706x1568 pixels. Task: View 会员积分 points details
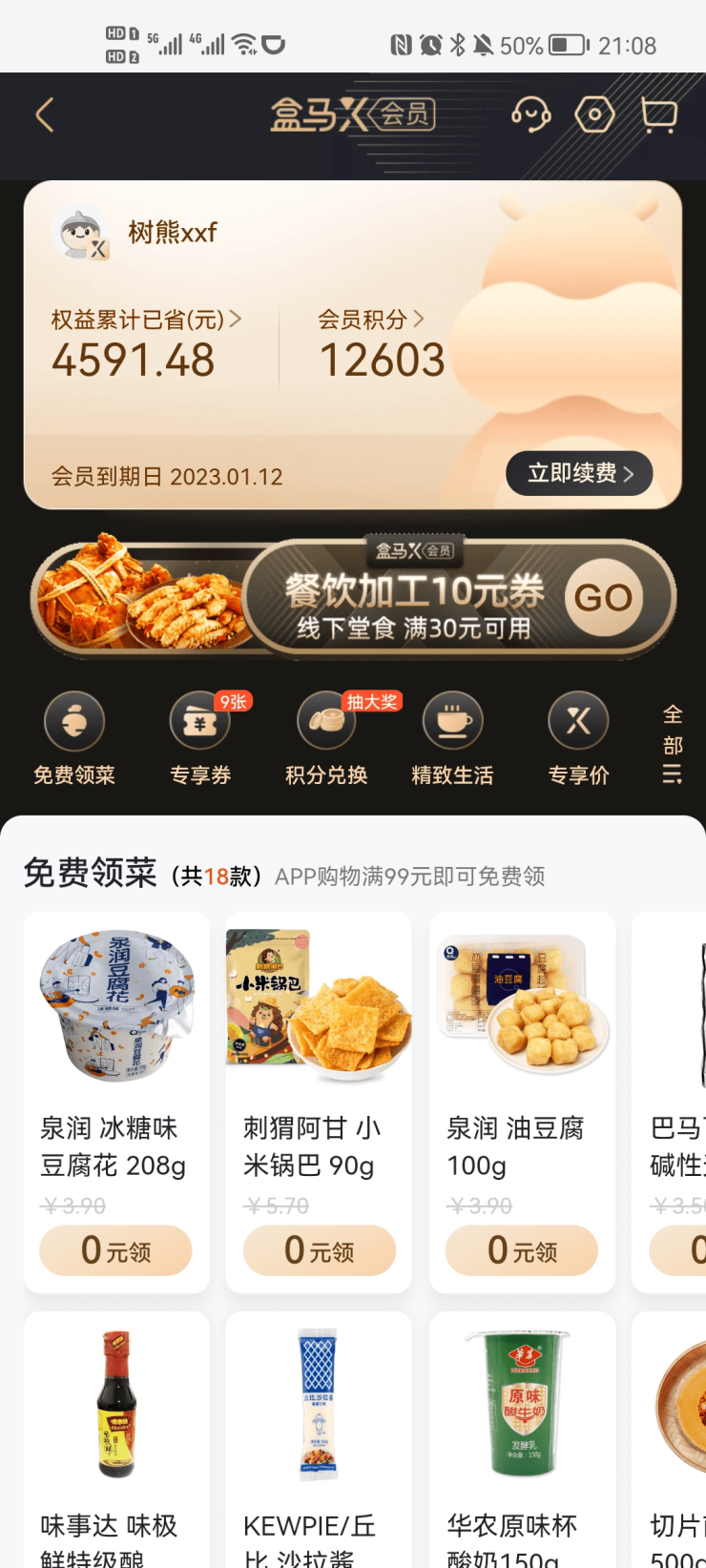(370, 320)
